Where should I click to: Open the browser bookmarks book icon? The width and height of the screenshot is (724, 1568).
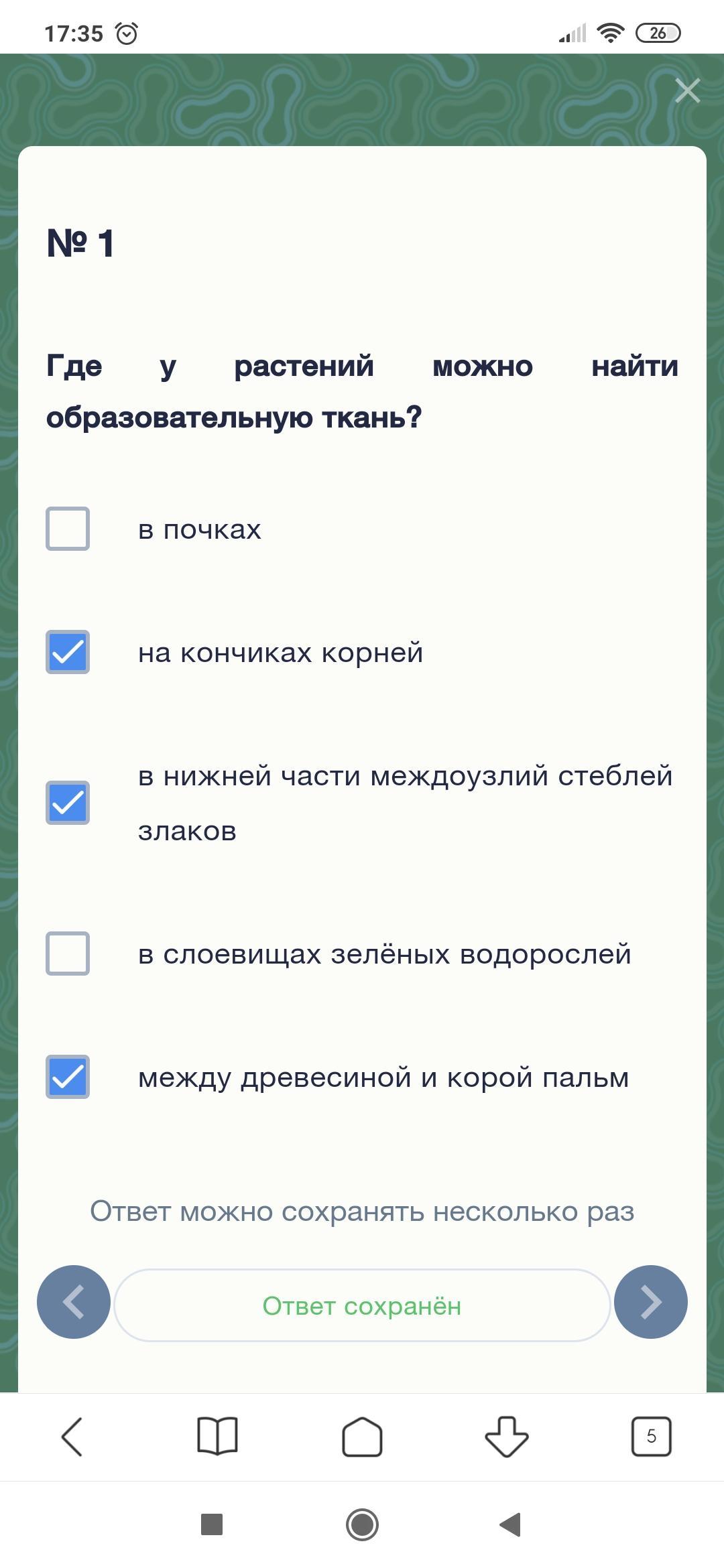click(x=217, y=1437)
